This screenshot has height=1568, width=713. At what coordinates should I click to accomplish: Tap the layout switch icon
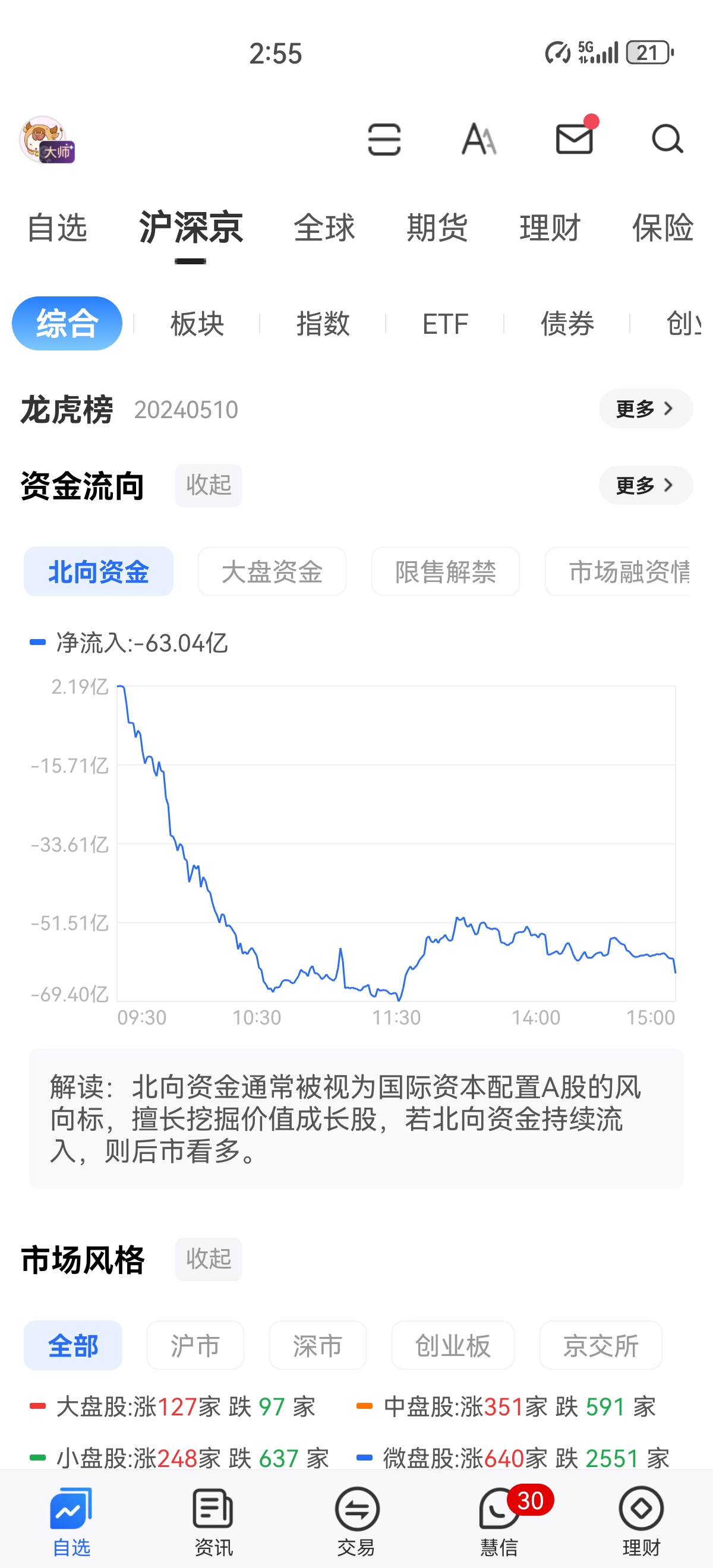point(384,140)
